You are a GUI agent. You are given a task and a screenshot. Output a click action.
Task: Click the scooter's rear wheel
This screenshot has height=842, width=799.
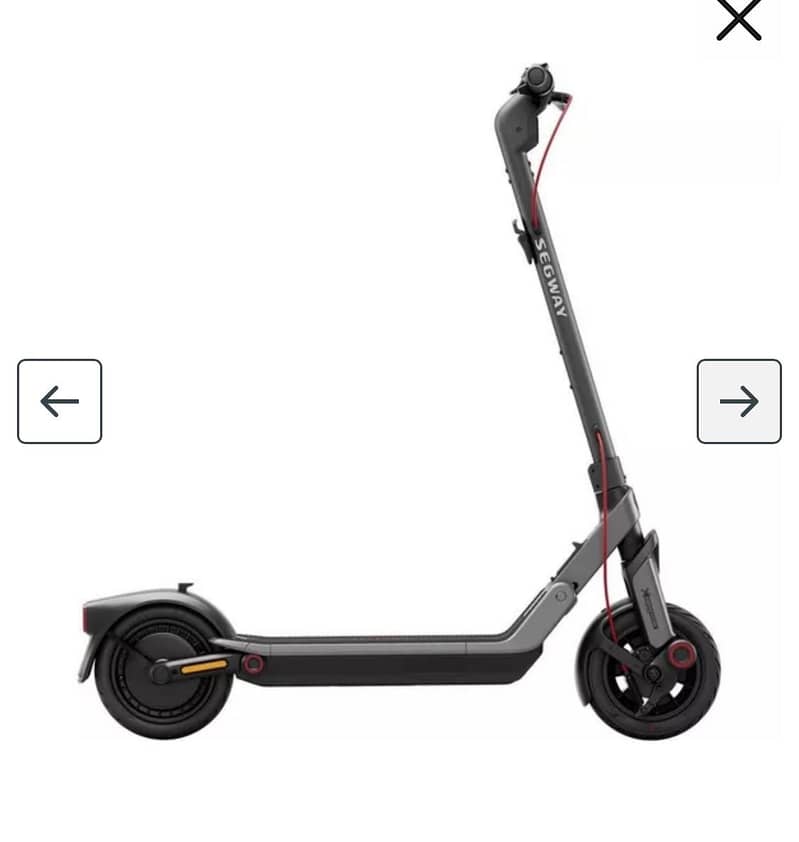[160, 670]
